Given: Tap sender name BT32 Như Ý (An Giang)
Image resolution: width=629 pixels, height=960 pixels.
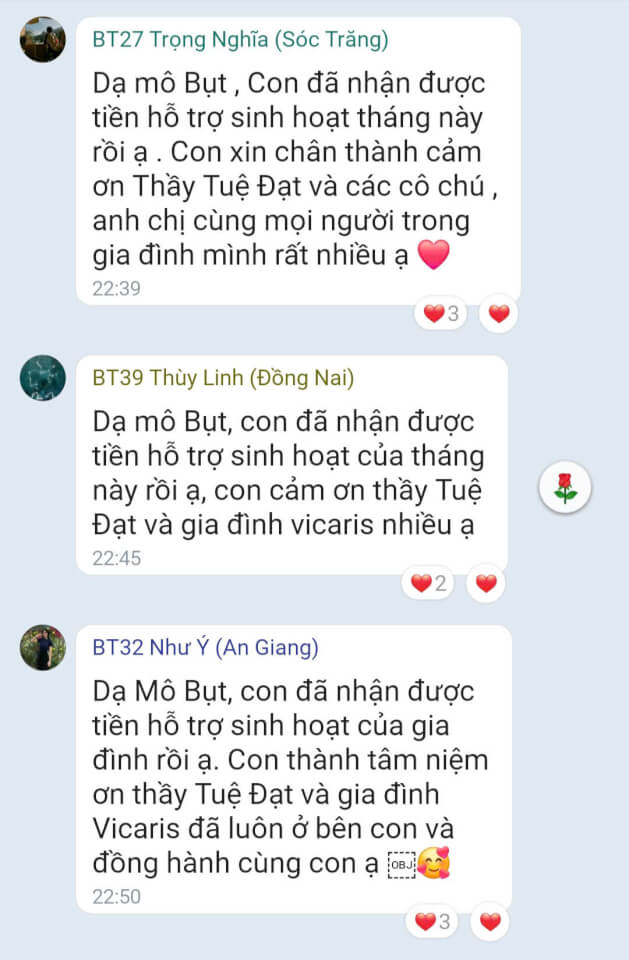Looking at the screenshot, I should pyautogui.click(x=205, y=648).
